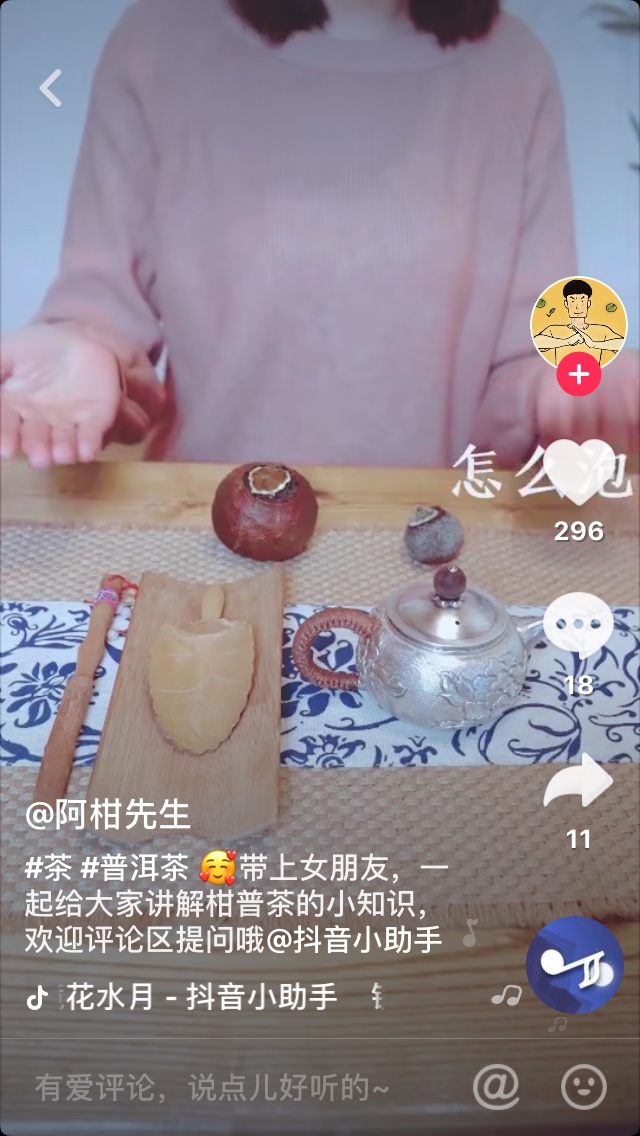Open @阿柑先生 username link

click(108, 815)
